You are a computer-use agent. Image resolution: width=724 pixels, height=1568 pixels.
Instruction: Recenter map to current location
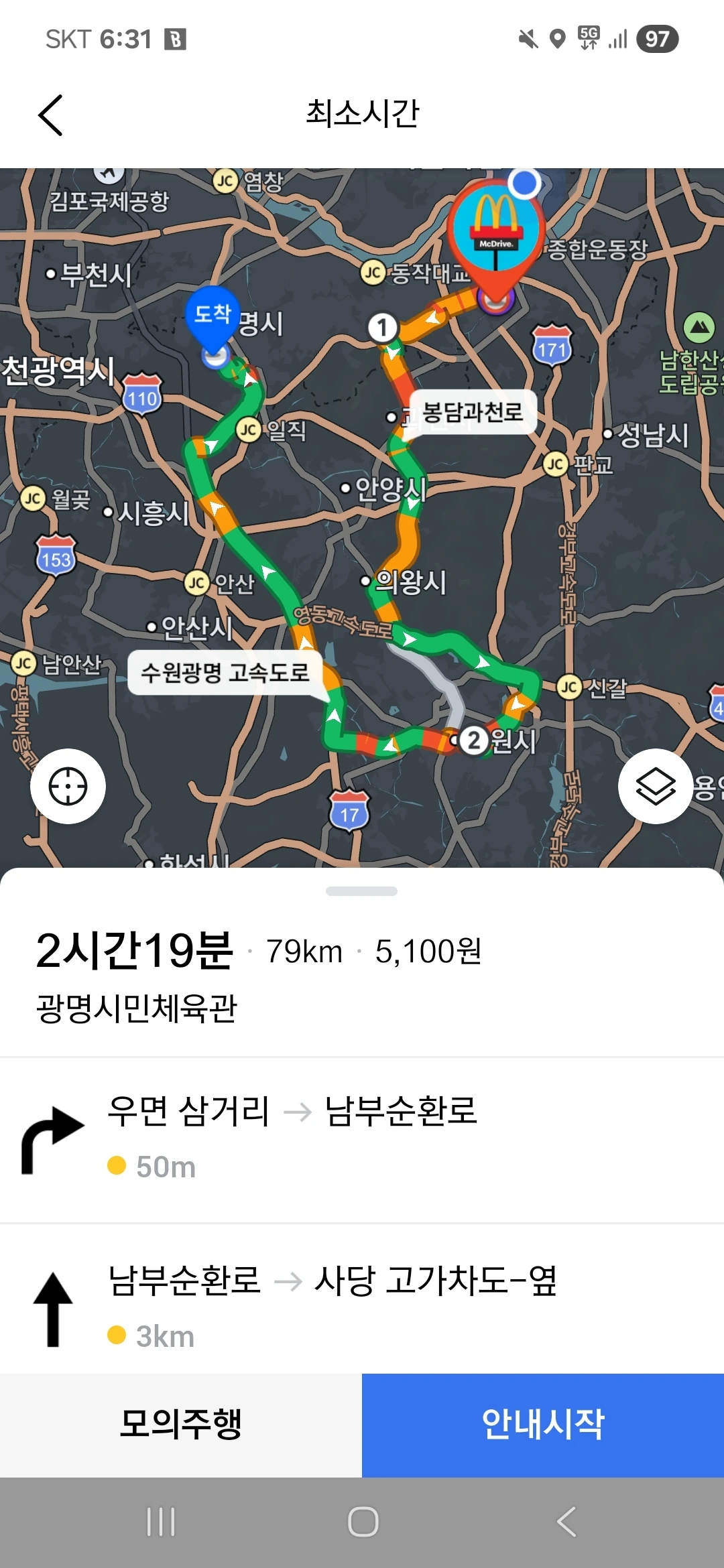click(68, 786)
